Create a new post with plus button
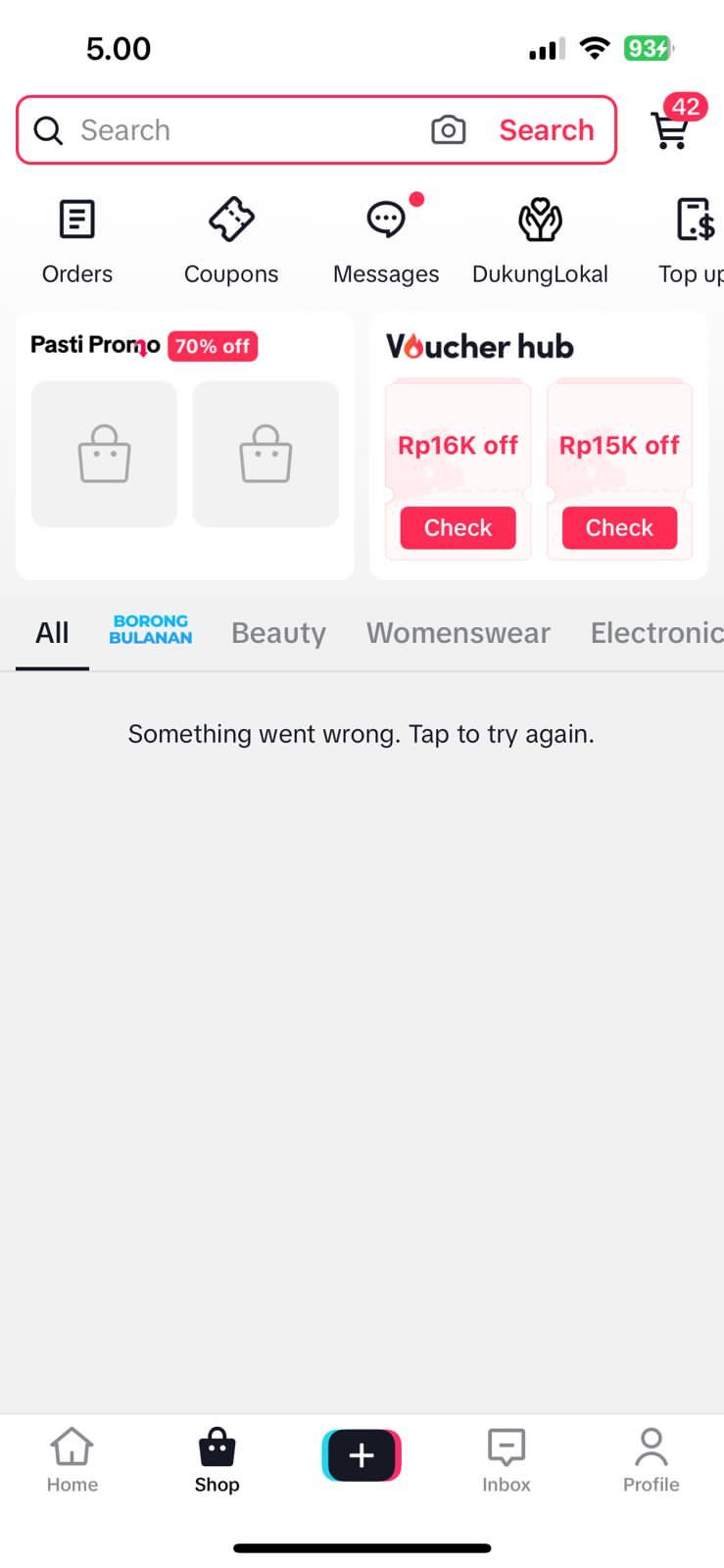The width and height of the screenshot is (724, 1568). click(362, 1455)
